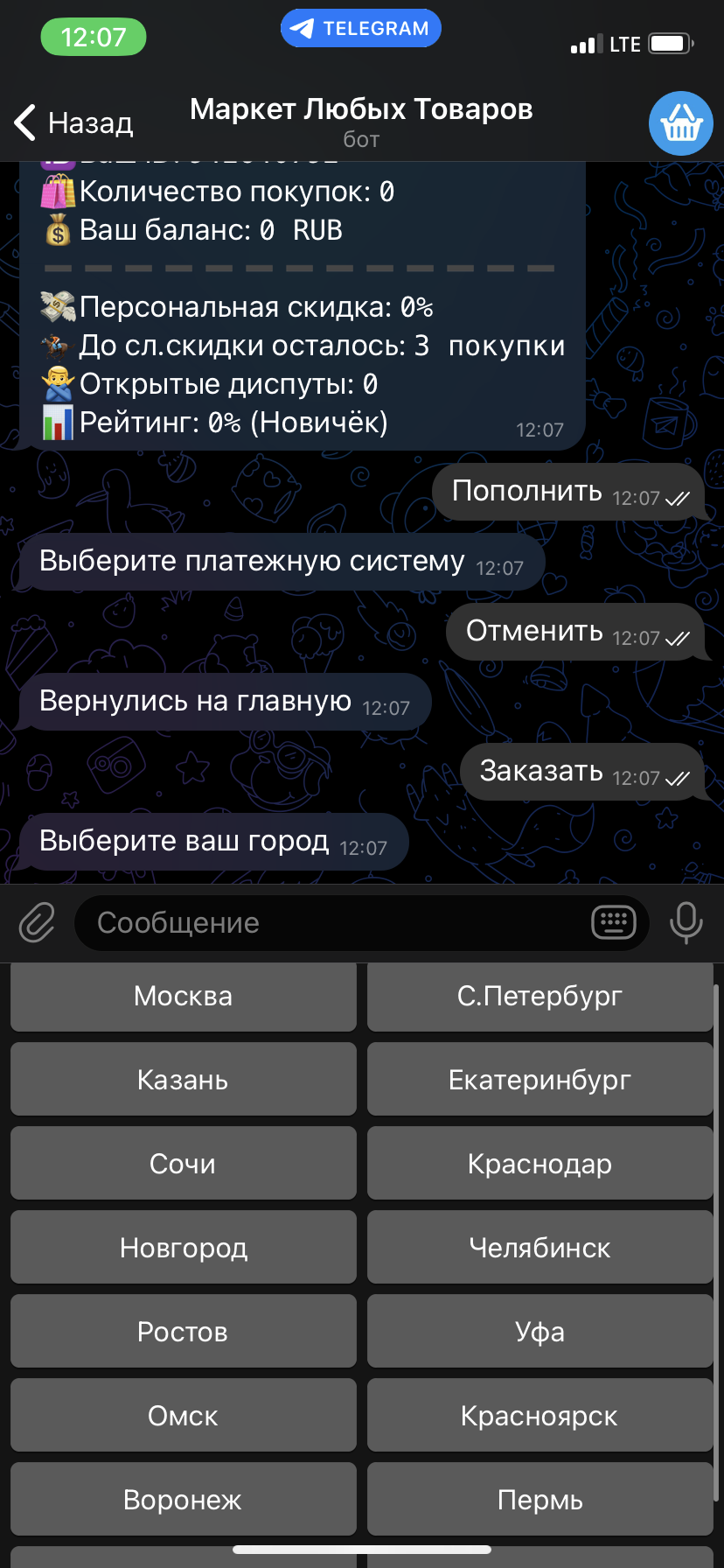Open the attachment paperclip
This screenshot has height=1568, width=724.
[38, 922]
